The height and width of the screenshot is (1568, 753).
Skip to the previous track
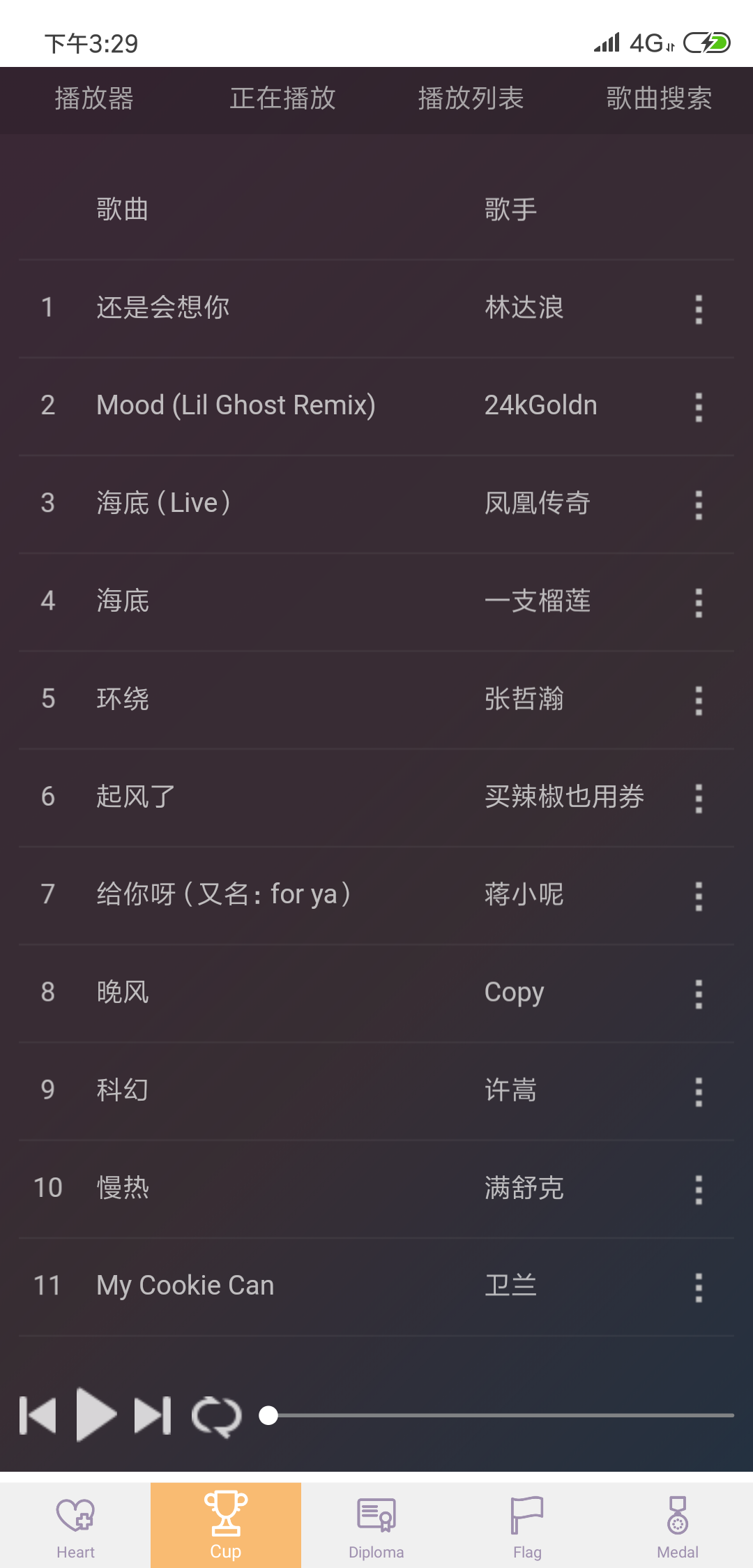pos(38,1415)
